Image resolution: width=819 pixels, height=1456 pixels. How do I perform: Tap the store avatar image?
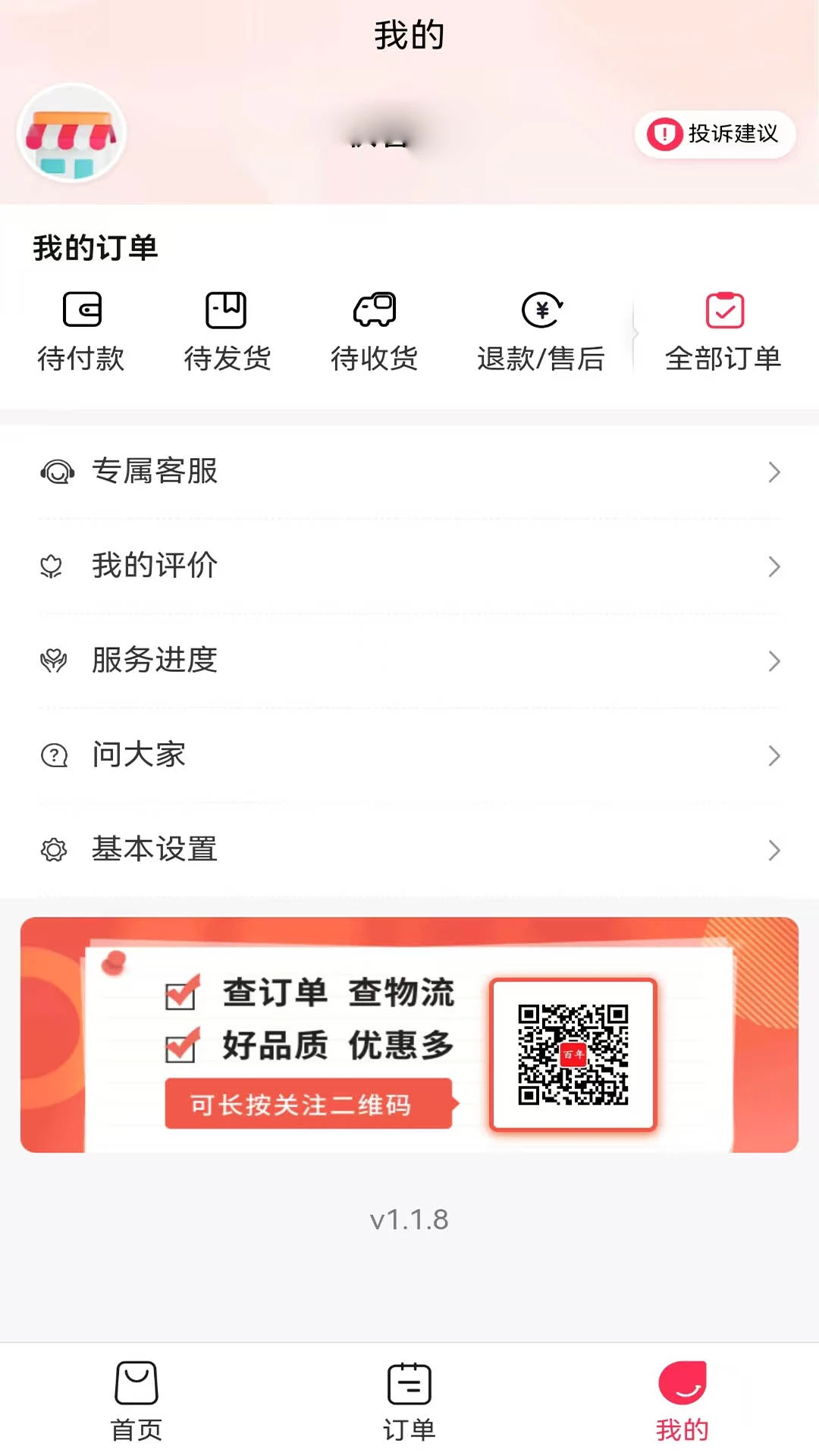(71, 133)
